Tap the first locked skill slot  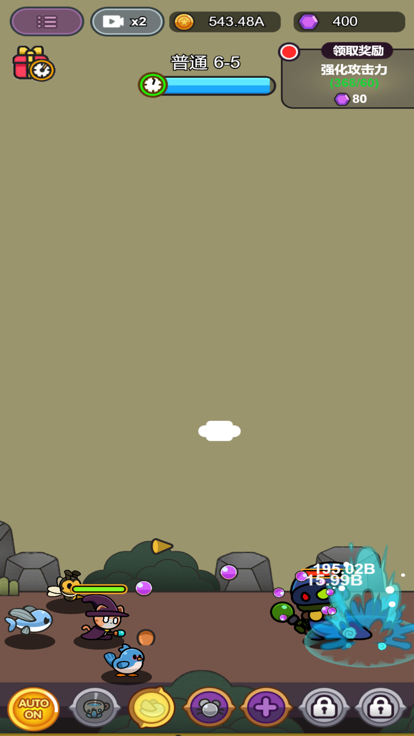(x=324, y=708)
